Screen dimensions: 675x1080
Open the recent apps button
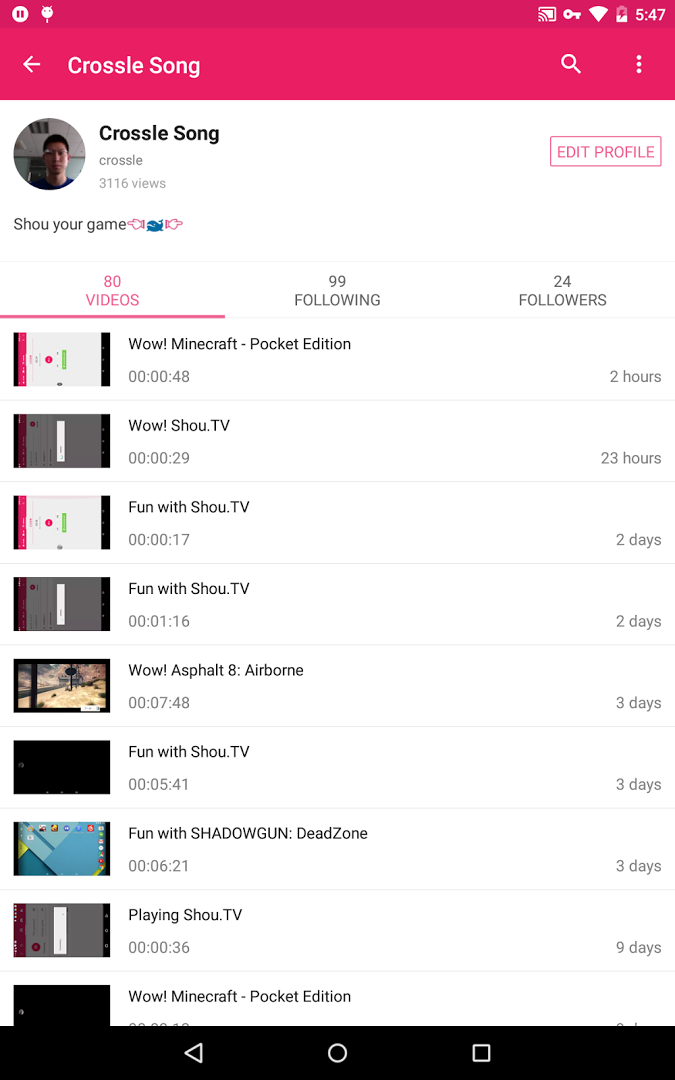481,1052
